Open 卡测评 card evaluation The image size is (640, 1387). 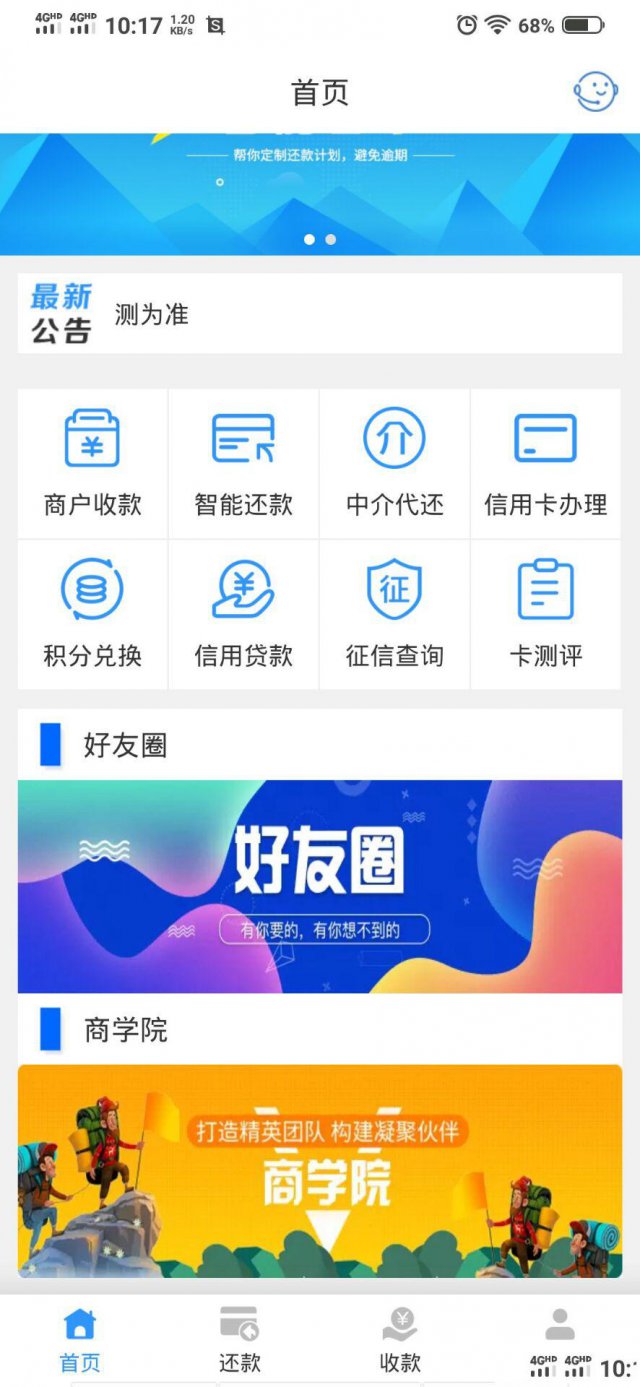point(545,614)
